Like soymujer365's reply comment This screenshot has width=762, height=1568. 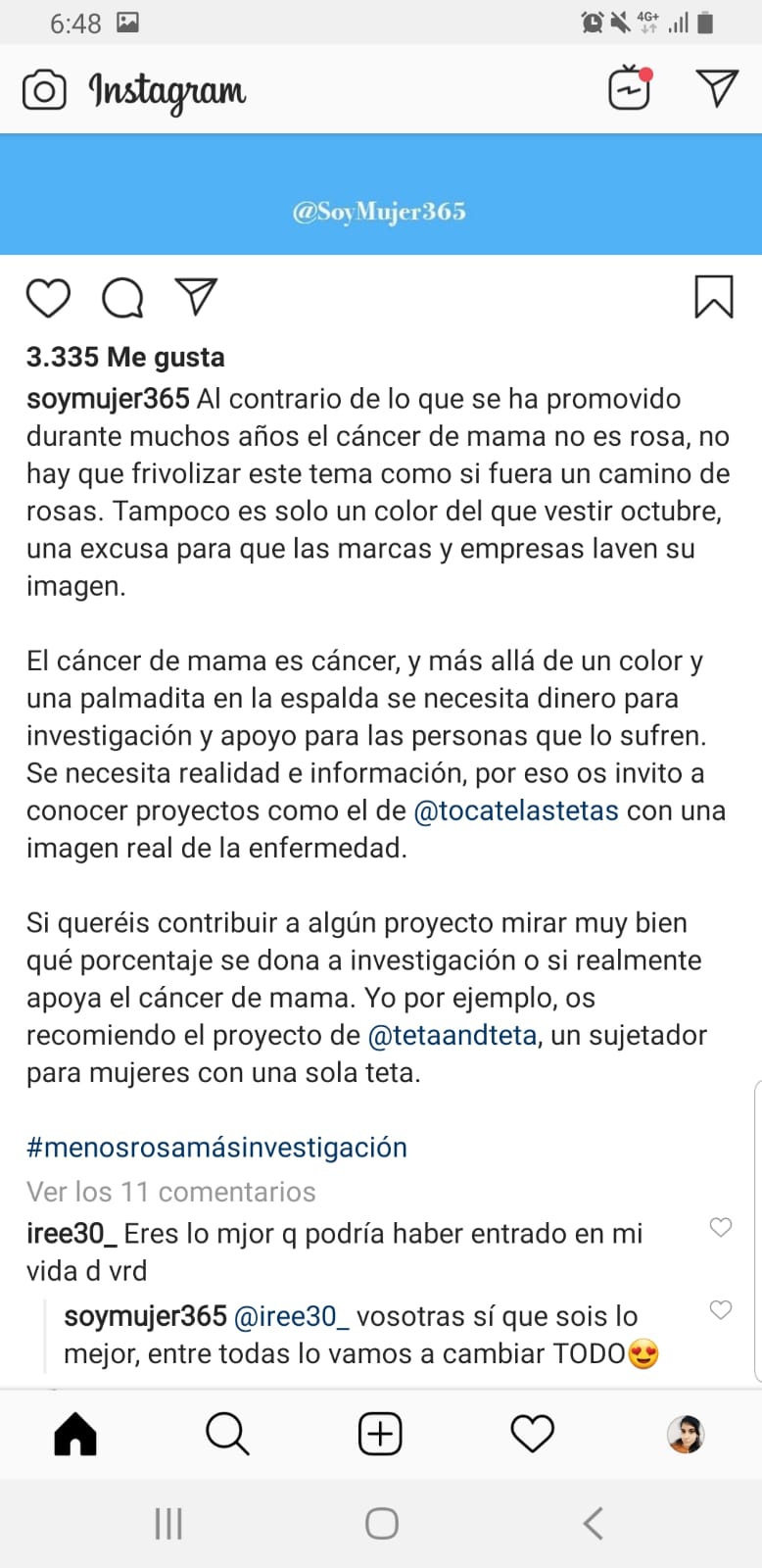pyautogui.click(x=721, y=1309)
